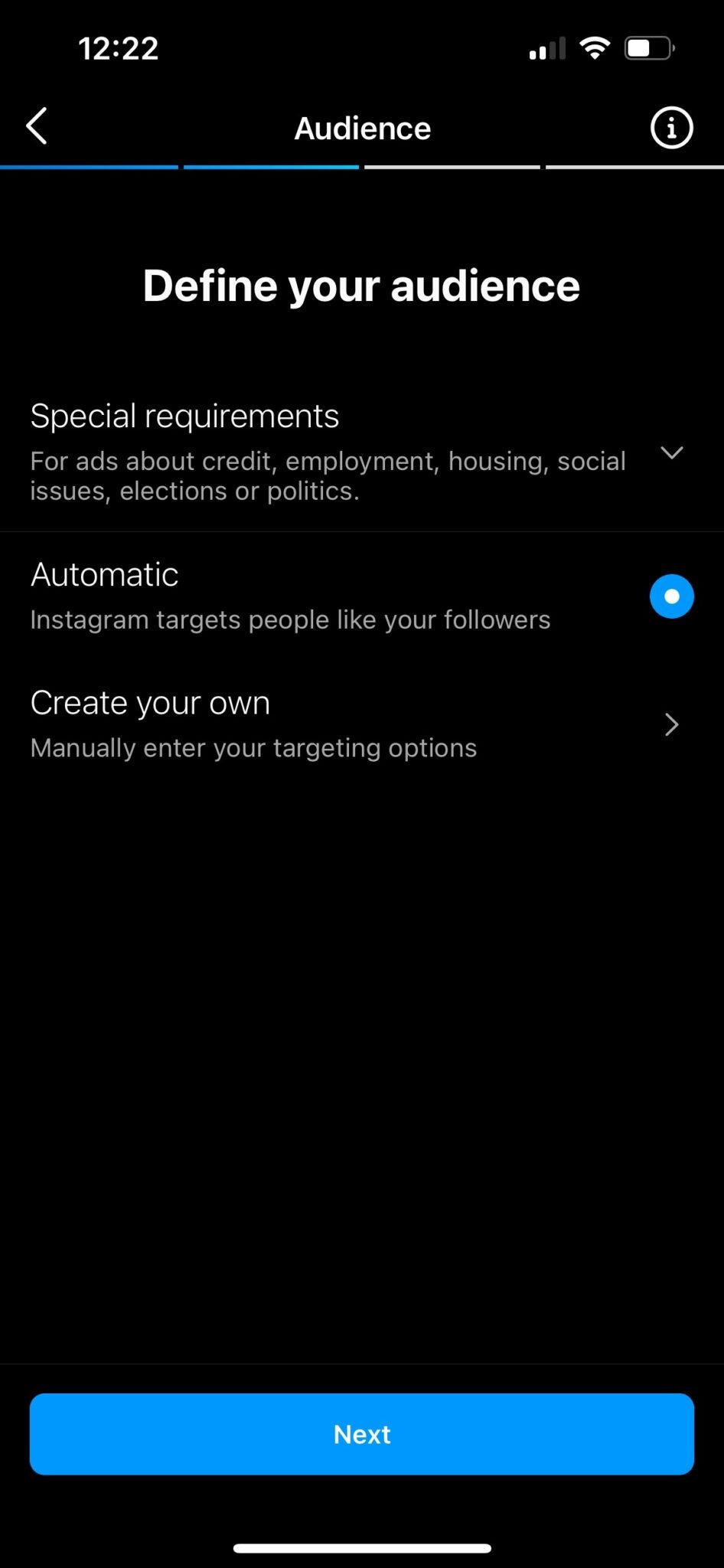Tap the highlighted progress bar segment
This screenshot has width=724, height=1568.
point(270,166)
